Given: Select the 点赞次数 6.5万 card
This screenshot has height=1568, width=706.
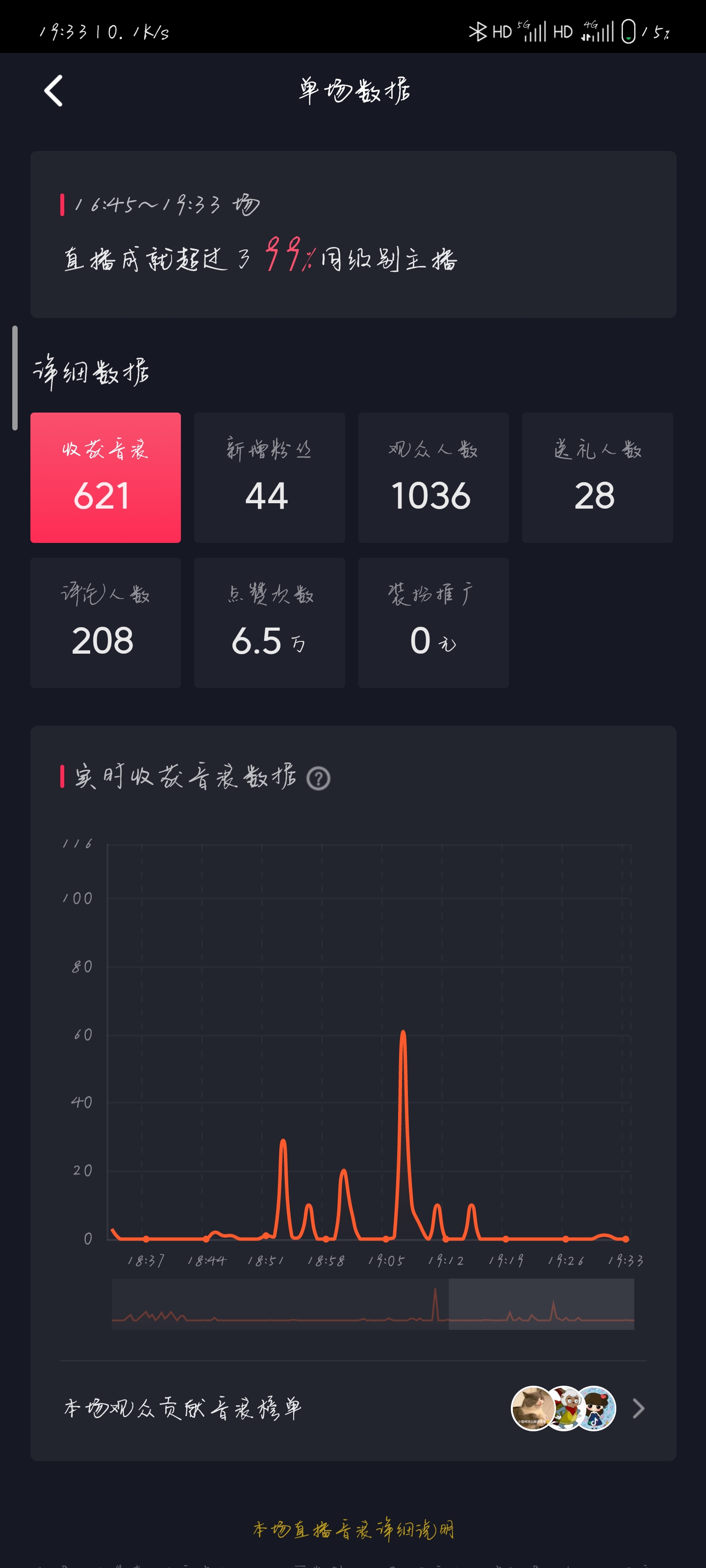Looking at the screenshot, I should 269,622.
